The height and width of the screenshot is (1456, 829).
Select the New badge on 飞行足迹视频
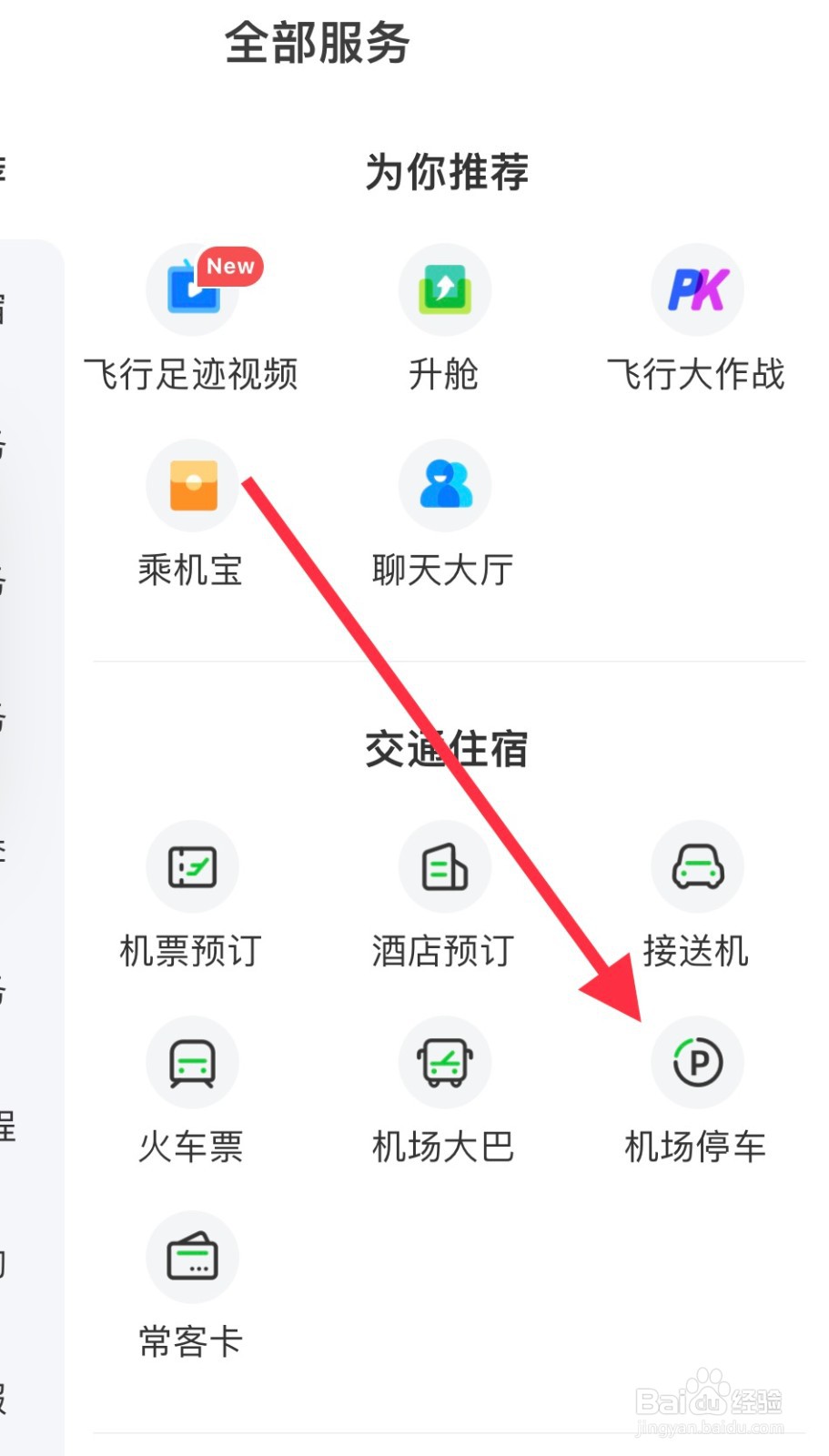click(228, 267)
